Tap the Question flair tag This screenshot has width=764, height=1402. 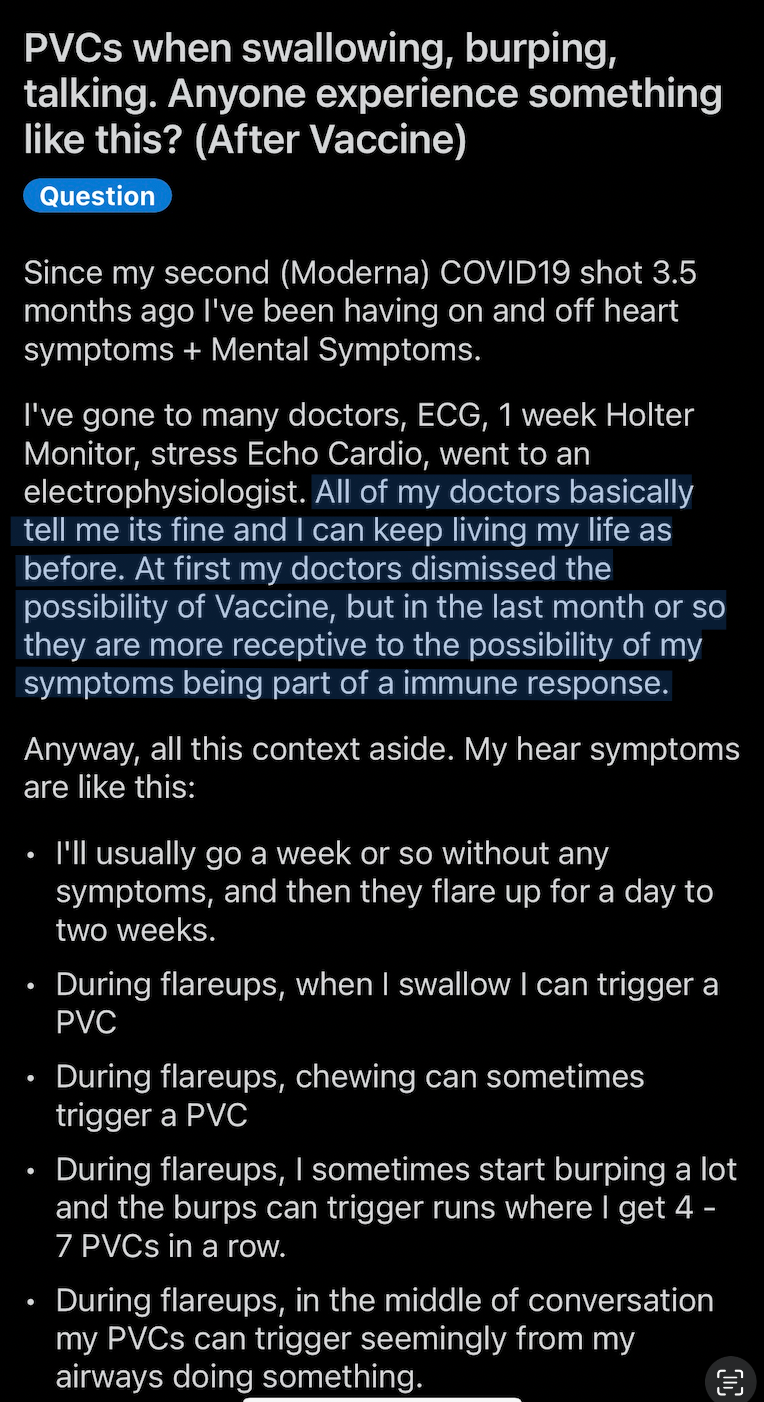coord(98,196)
